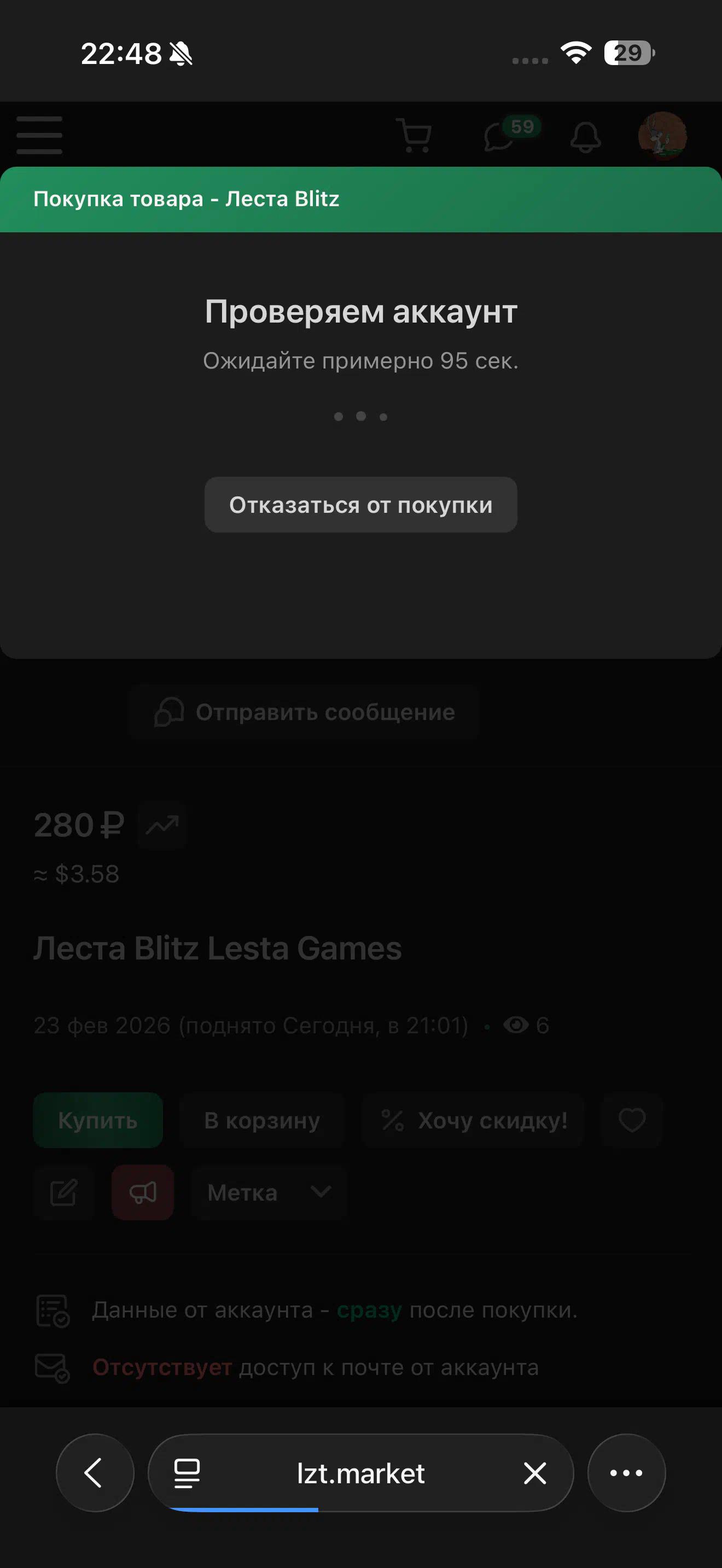Open the price history chart icon
The width and height of the screenshot is (722, 1568).
(x=162, y=826)
